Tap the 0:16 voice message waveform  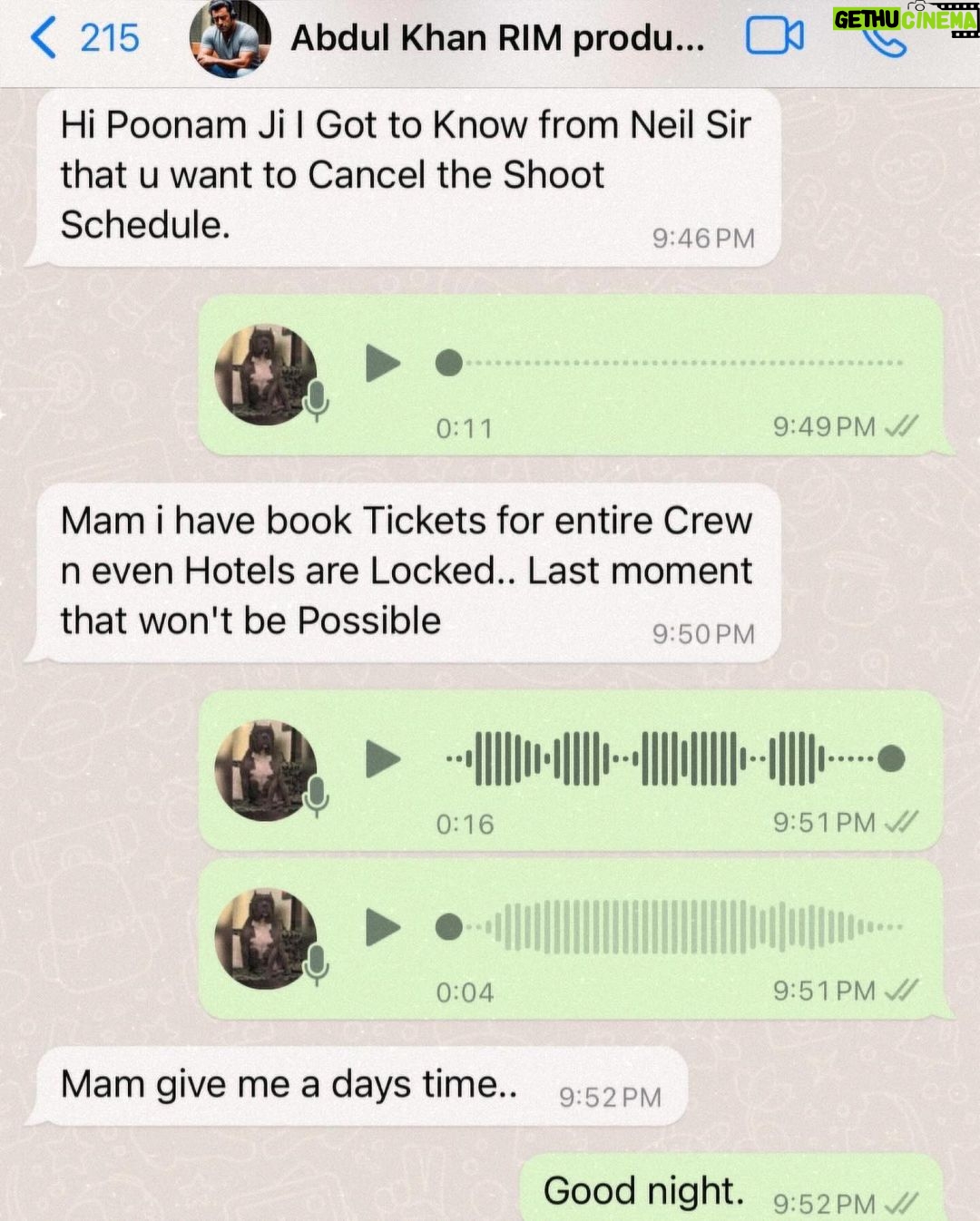[x=673, y=759]
